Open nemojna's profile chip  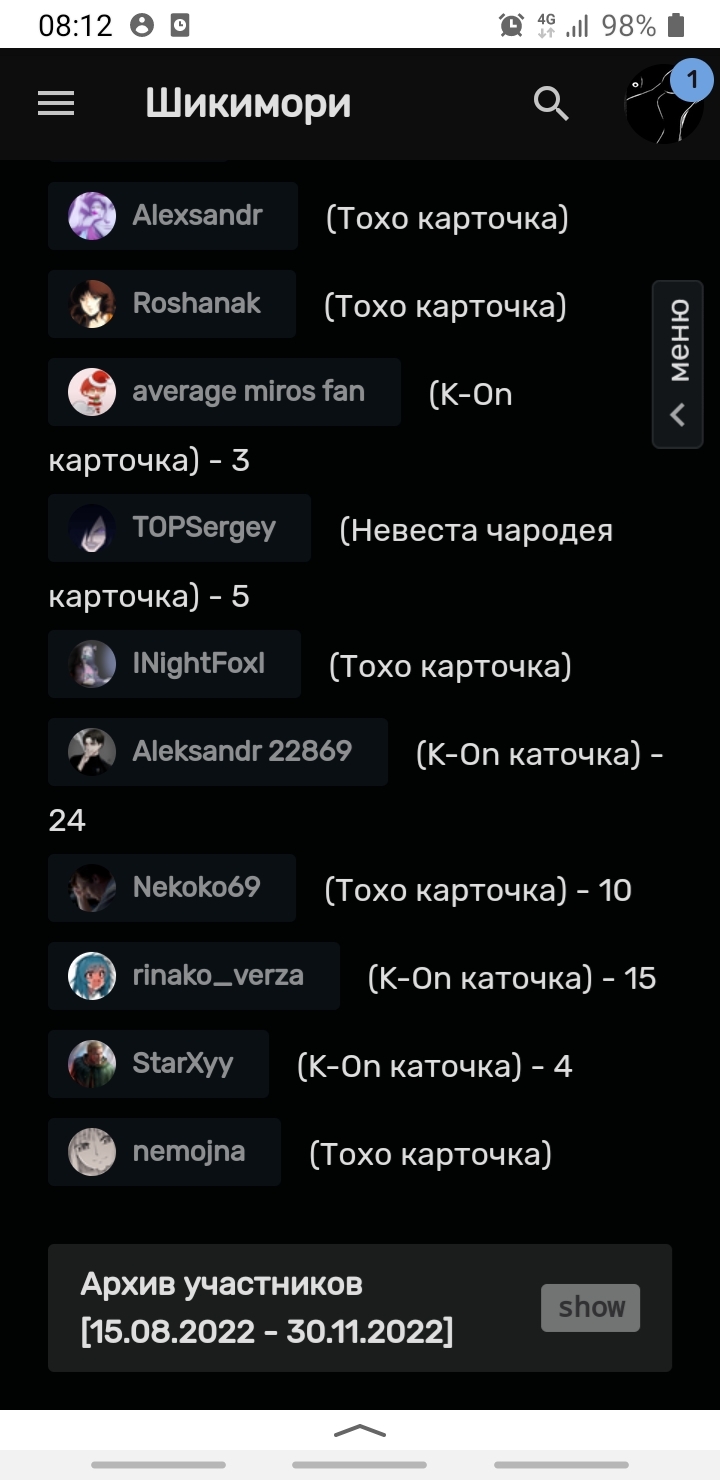pyautogui.click(x=165, y=1152)
